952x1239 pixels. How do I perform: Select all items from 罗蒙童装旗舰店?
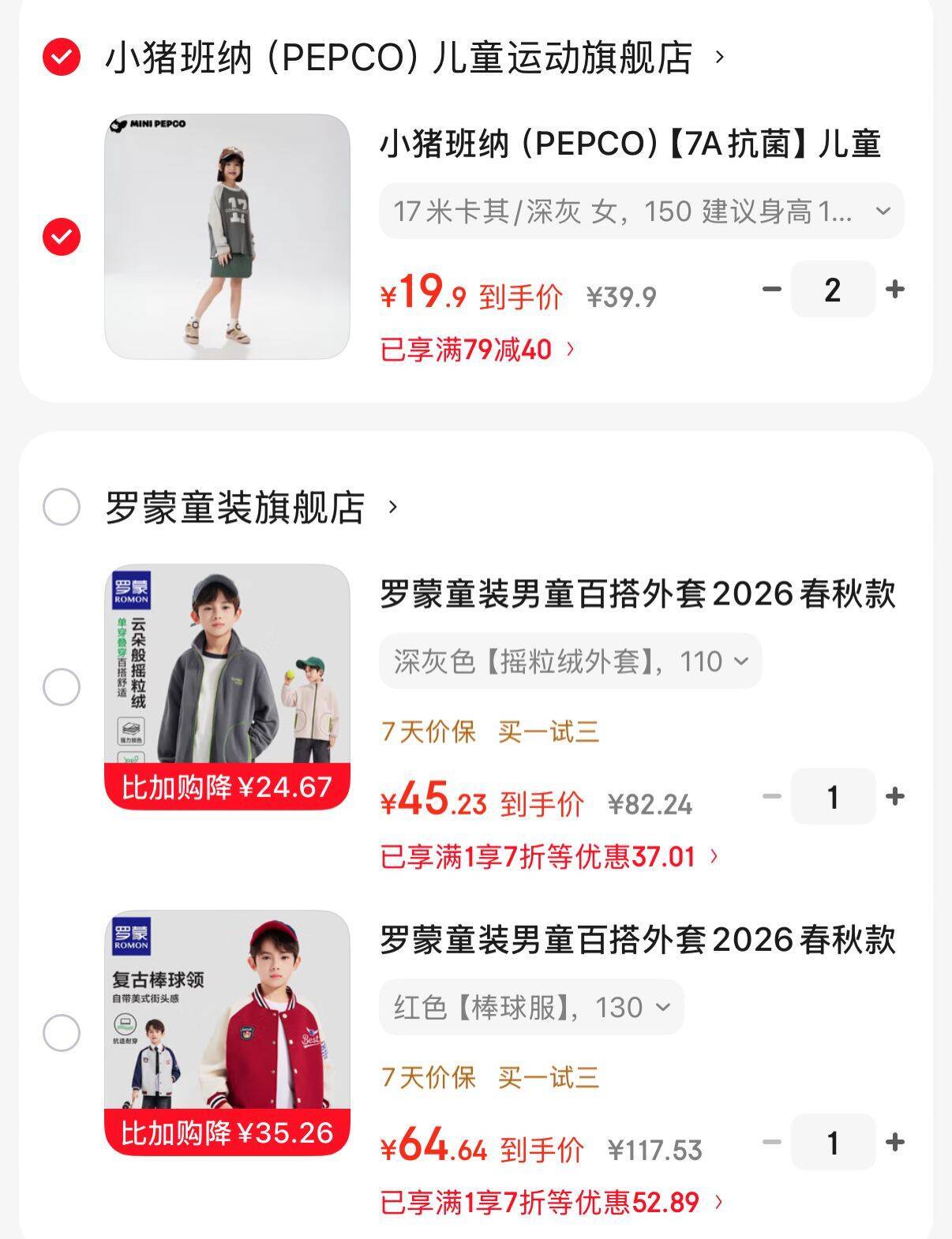point(62,507)
